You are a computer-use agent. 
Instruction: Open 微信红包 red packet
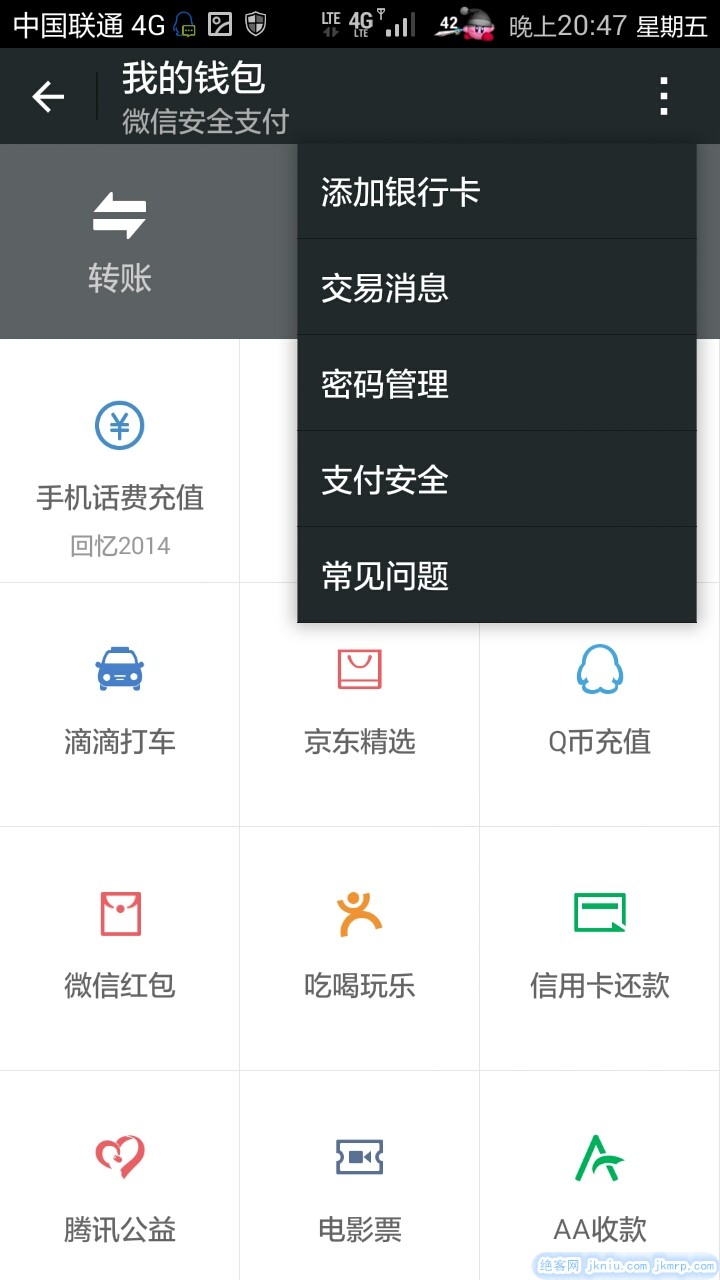pyautogui.click(x=119, y=948)
